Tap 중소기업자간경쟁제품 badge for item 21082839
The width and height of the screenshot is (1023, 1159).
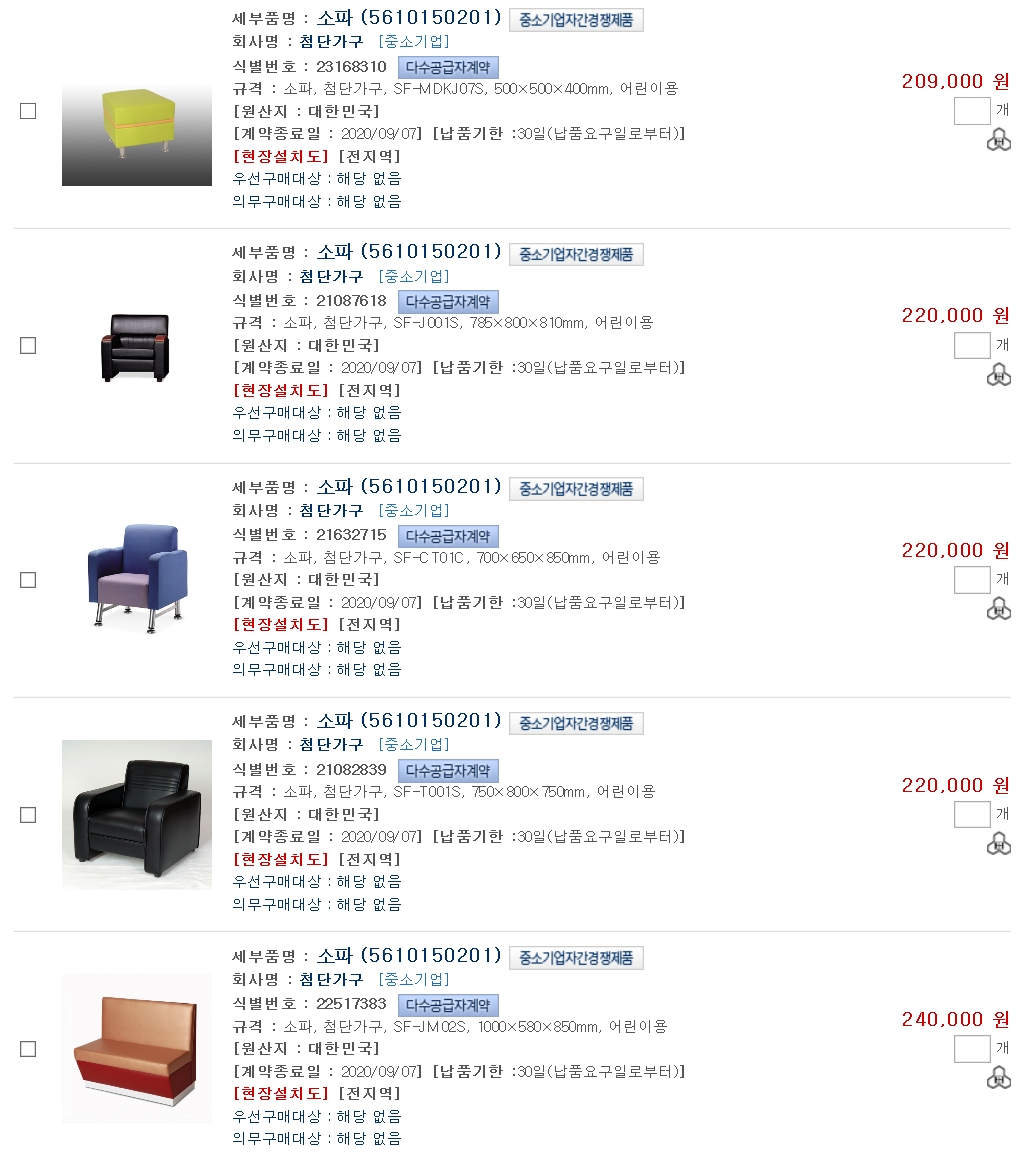point(576,724)
